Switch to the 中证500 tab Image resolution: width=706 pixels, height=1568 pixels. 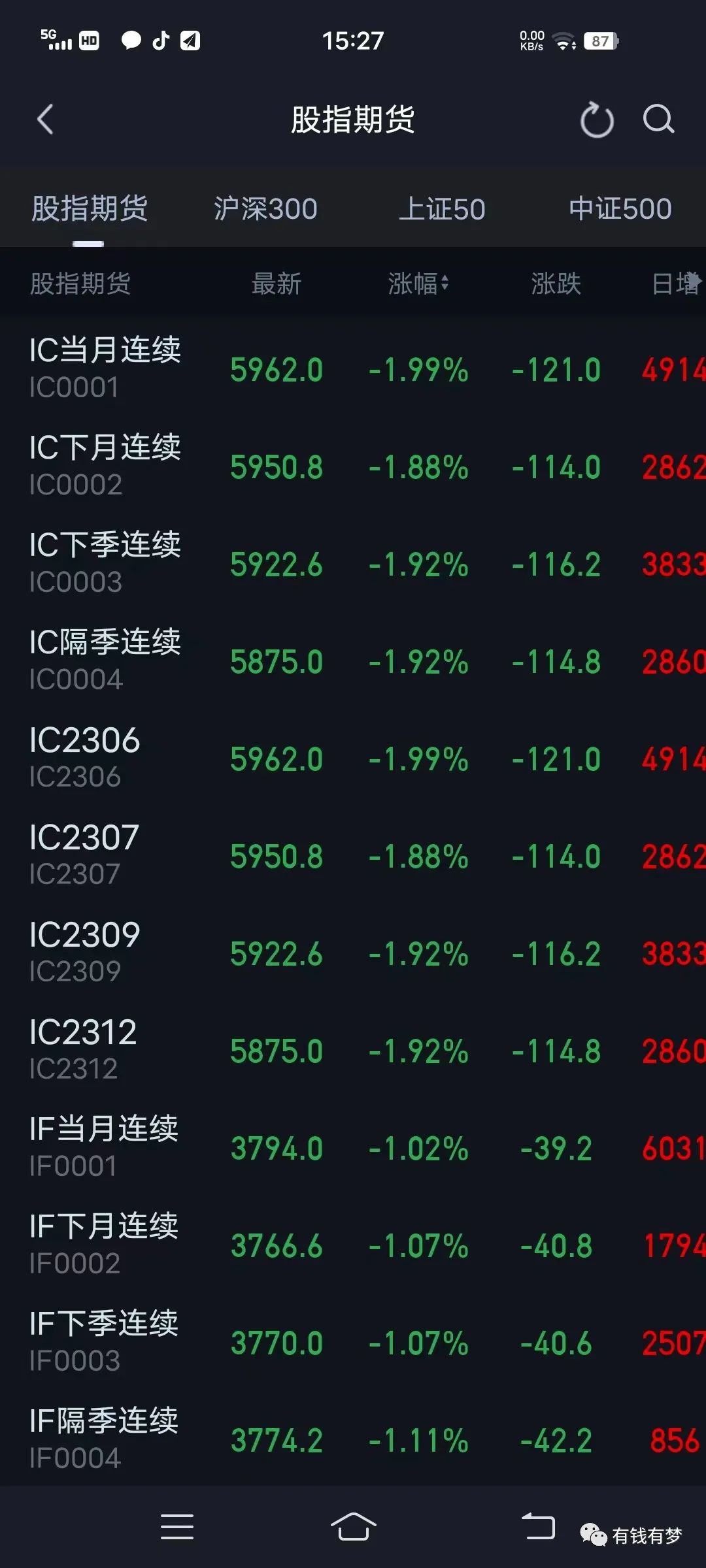pos(620,209)
